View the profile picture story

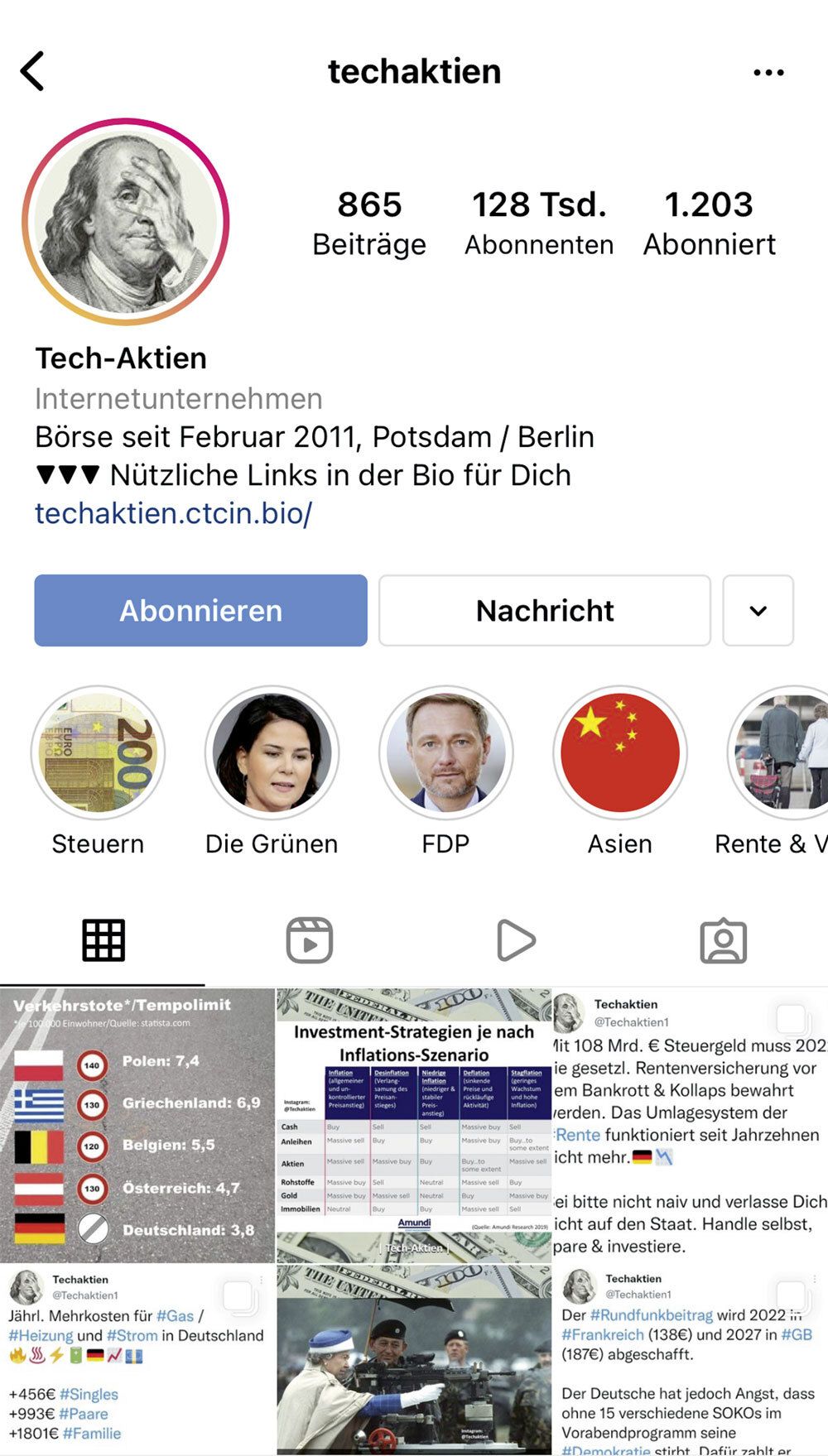tap(126, 222)
